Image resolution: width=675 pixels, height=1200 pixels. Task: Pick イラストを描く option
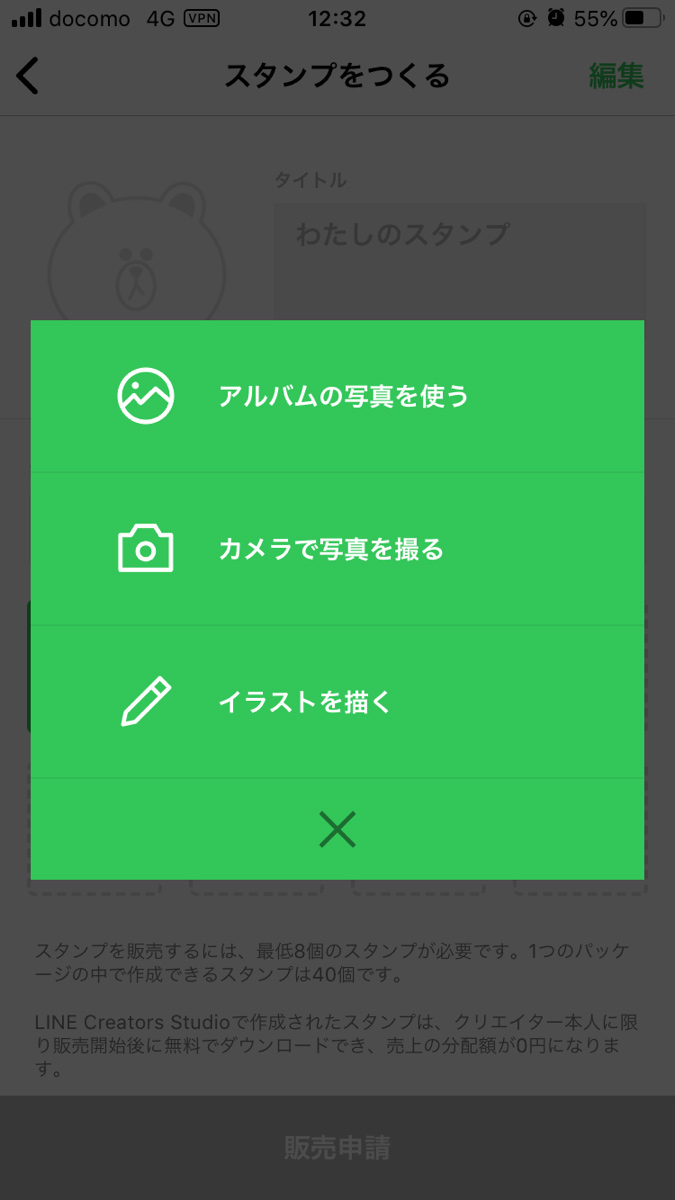pyautogui.click(x=337, y=702)
